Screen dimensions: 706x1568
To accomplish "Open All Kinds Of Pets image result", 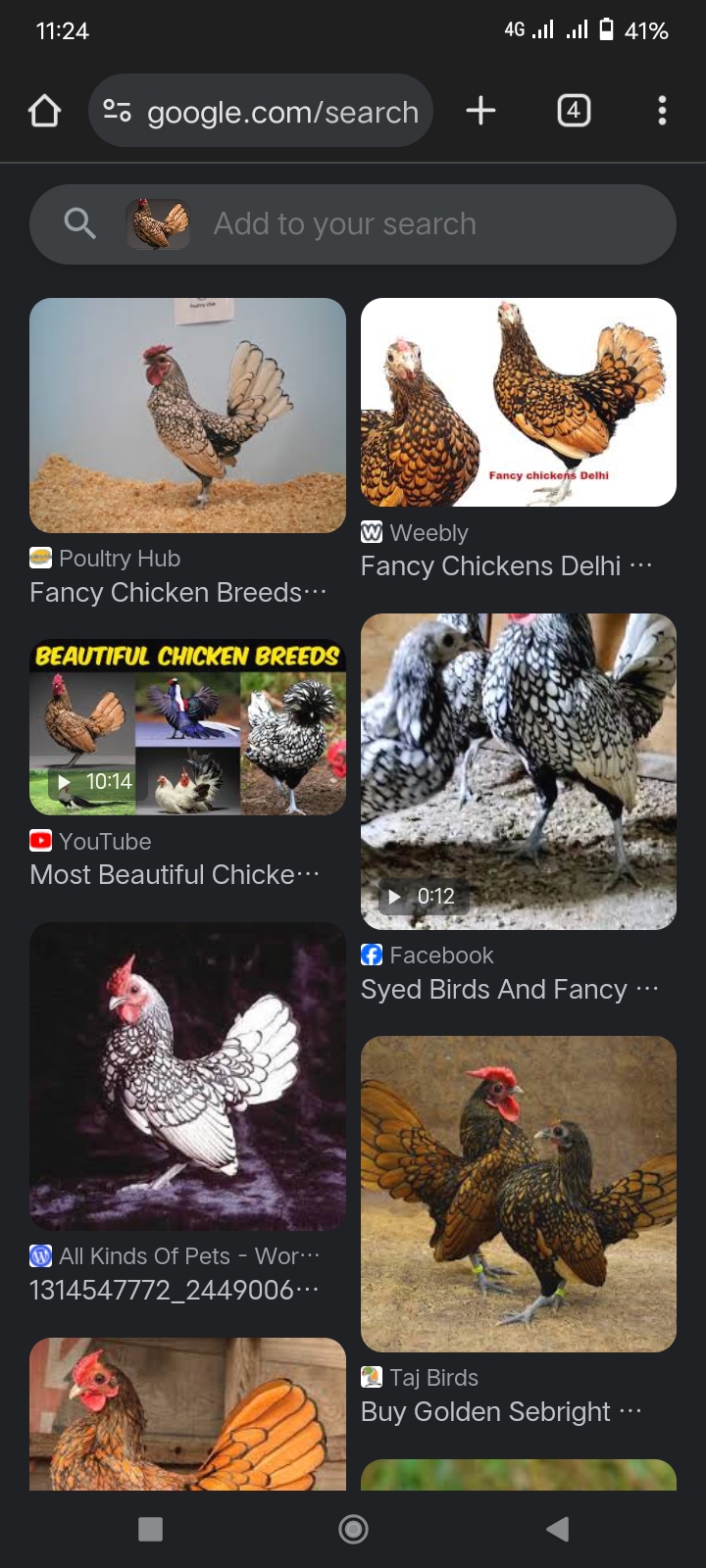I will click(187, 1076).
